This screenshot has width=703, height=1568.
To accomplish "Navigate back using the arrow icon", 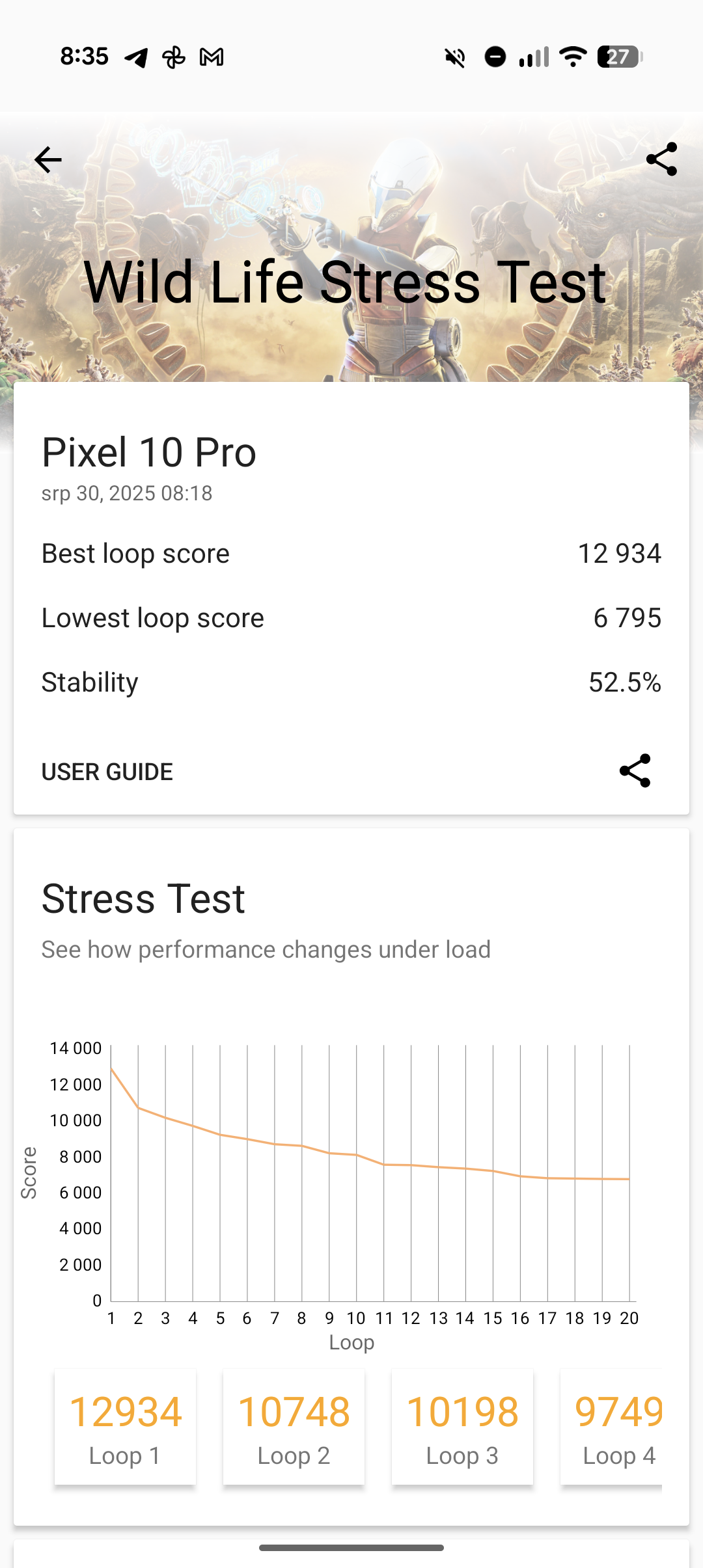I will [x=48, y=159].
